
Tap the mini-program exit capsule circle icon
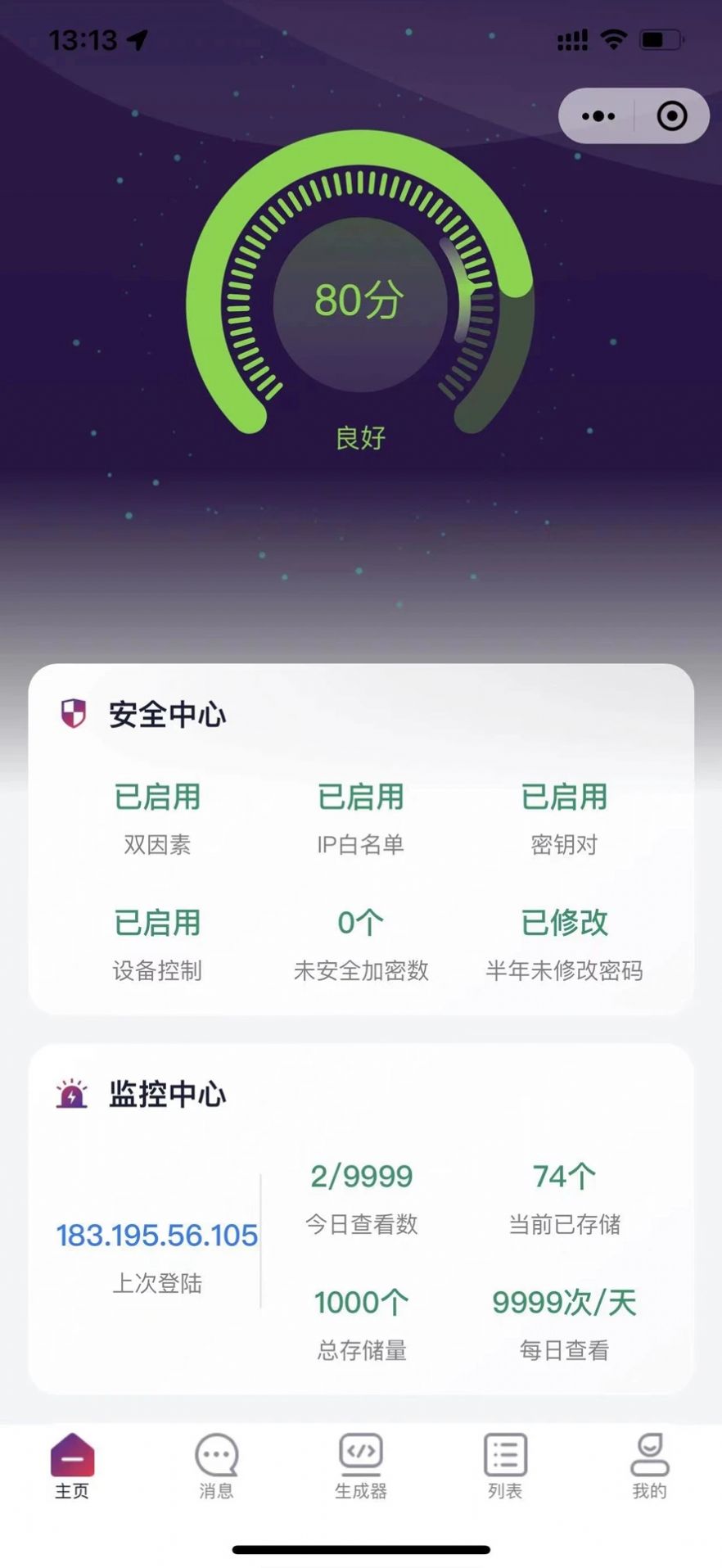pyautogui.click(x=670, y=116)
